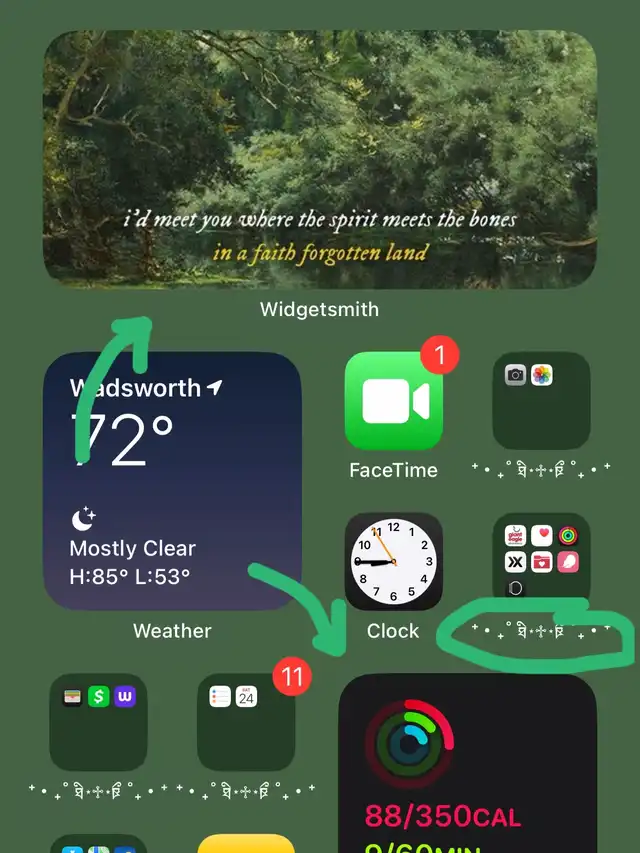This screenshot has height=853, width=640.
Task: Launch the FaceTime app
Action: [393, 401]
